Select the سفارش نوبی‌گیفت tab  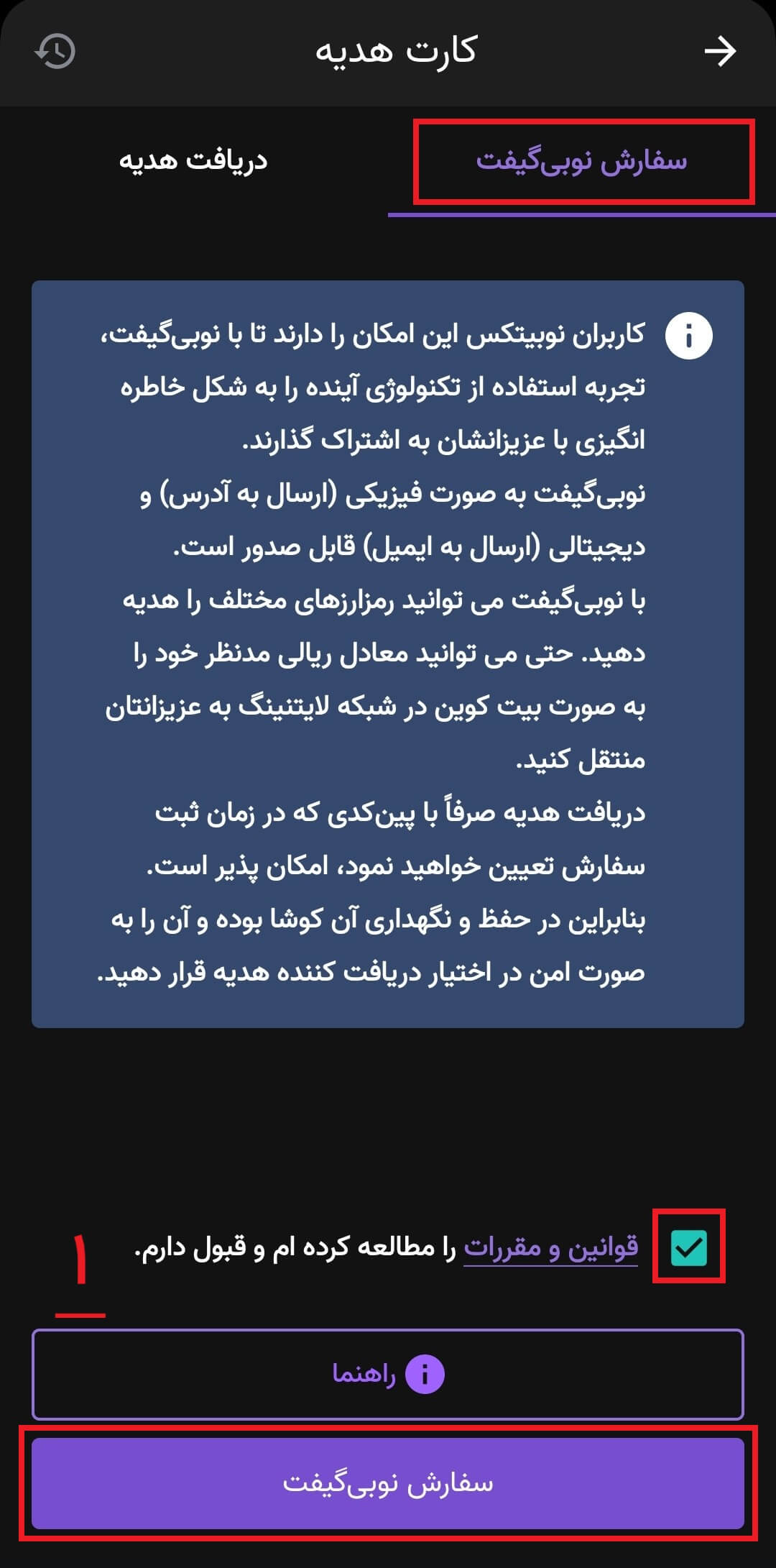pyautogui.click(x=582, y=161)
